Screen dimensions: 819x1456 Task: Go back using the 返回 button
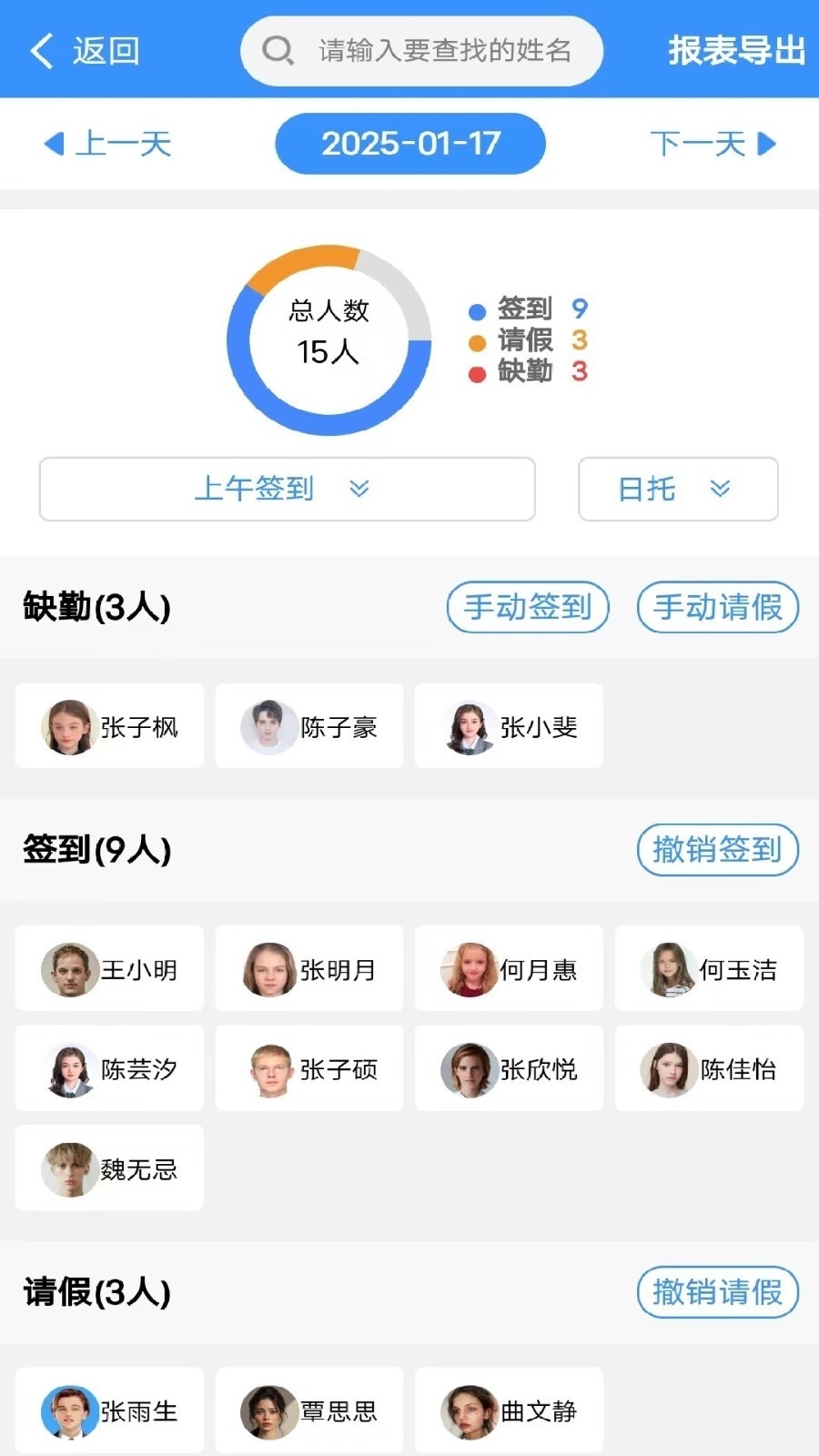(x=86, y=51)
